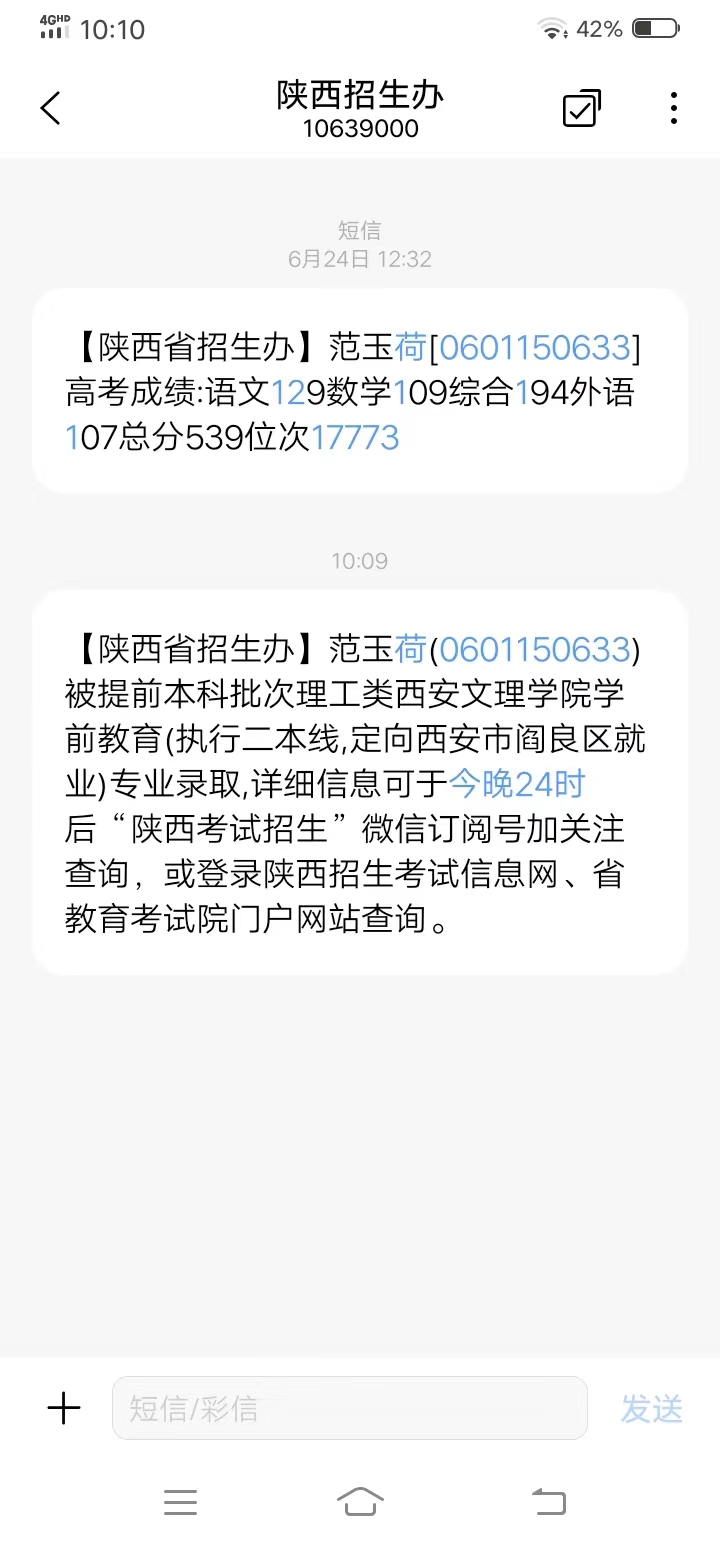Open the plus attachment button
Viewport: 720px width, 1544px height.
click(x=64, y=1408)
